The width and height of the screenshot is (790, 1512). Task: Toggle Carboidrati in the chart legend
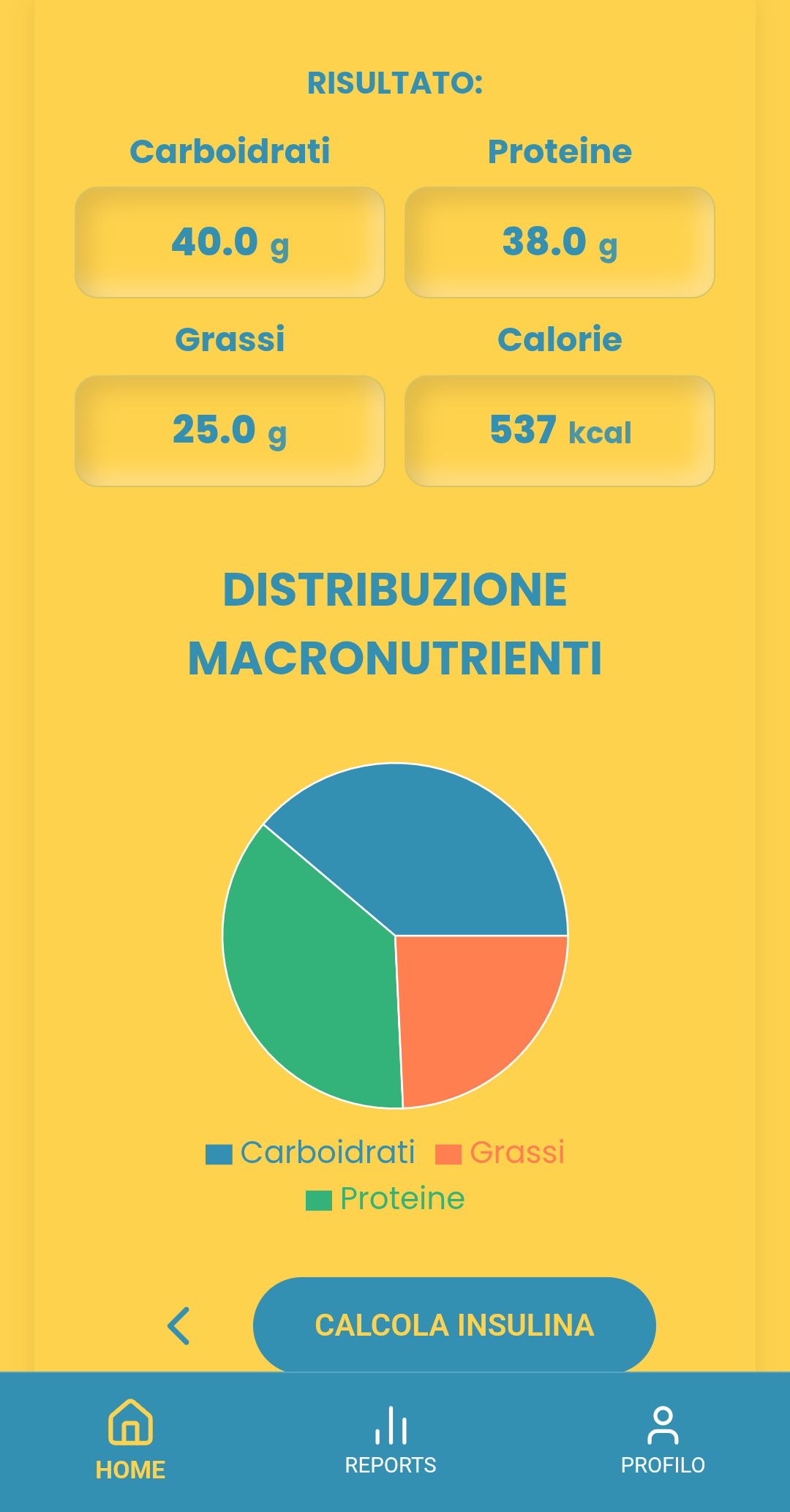[311, 1153]
